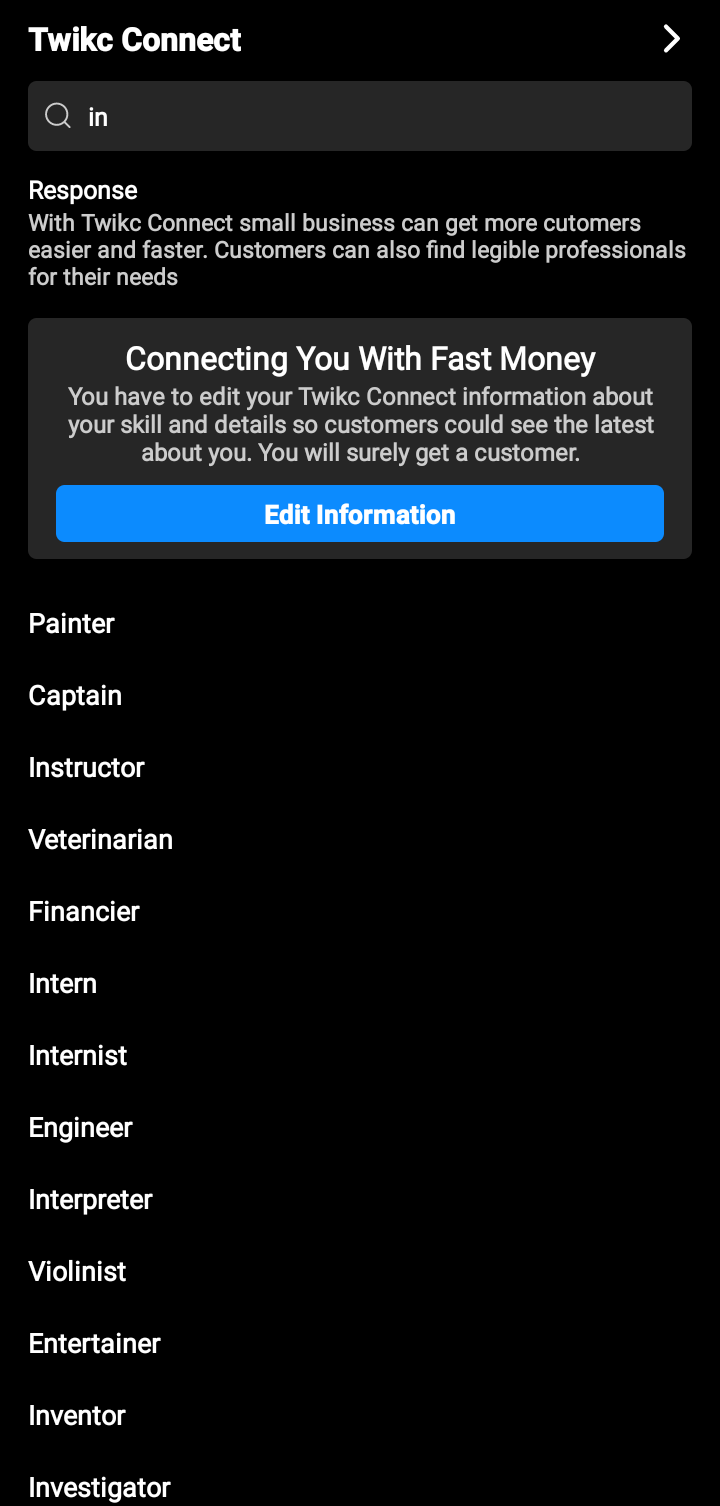Choose the Captain profession
This screenshot has height=1506, width=720.
(x=75, y=696)
